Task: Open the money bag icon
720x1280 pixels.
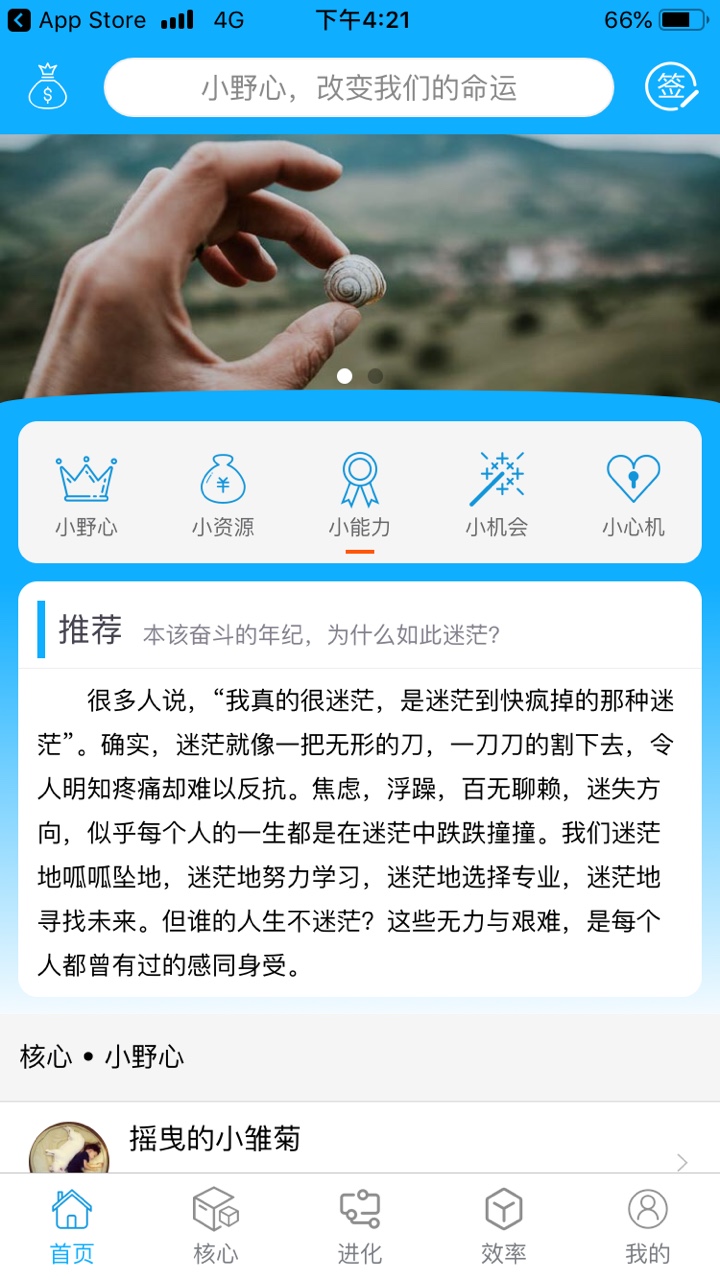Action: 47,87
